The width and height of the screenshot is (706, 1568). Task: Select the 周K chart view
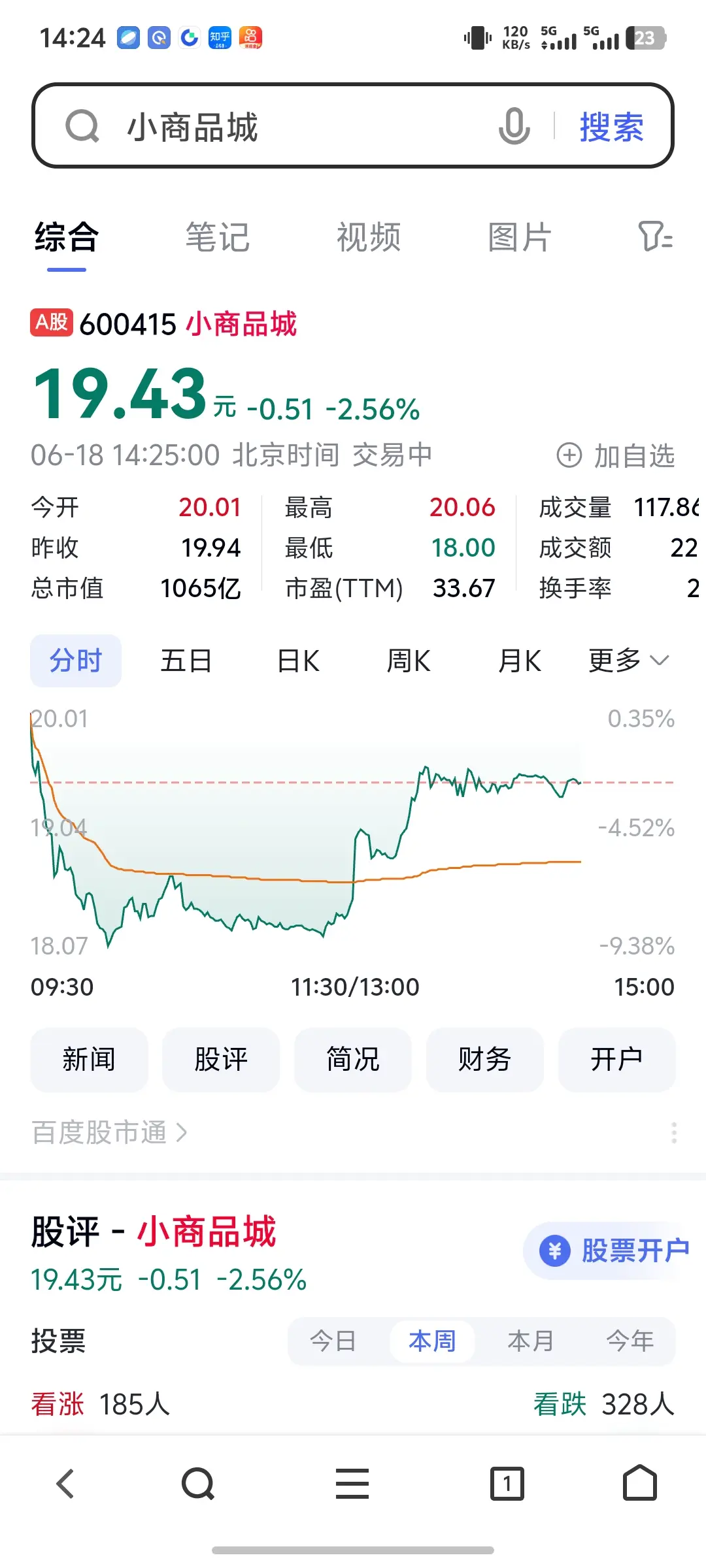[x=409, y=661]
